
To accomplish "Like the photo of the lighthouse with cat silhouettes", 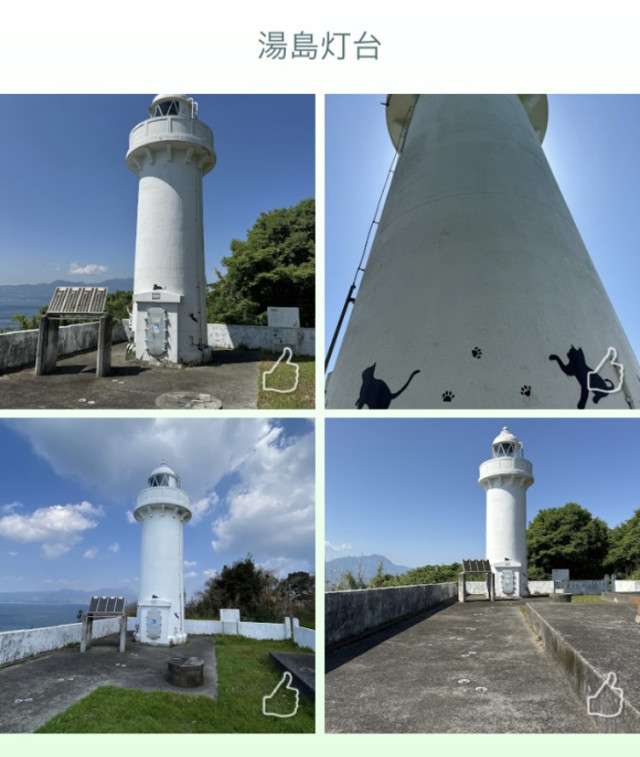I will 605,371.
